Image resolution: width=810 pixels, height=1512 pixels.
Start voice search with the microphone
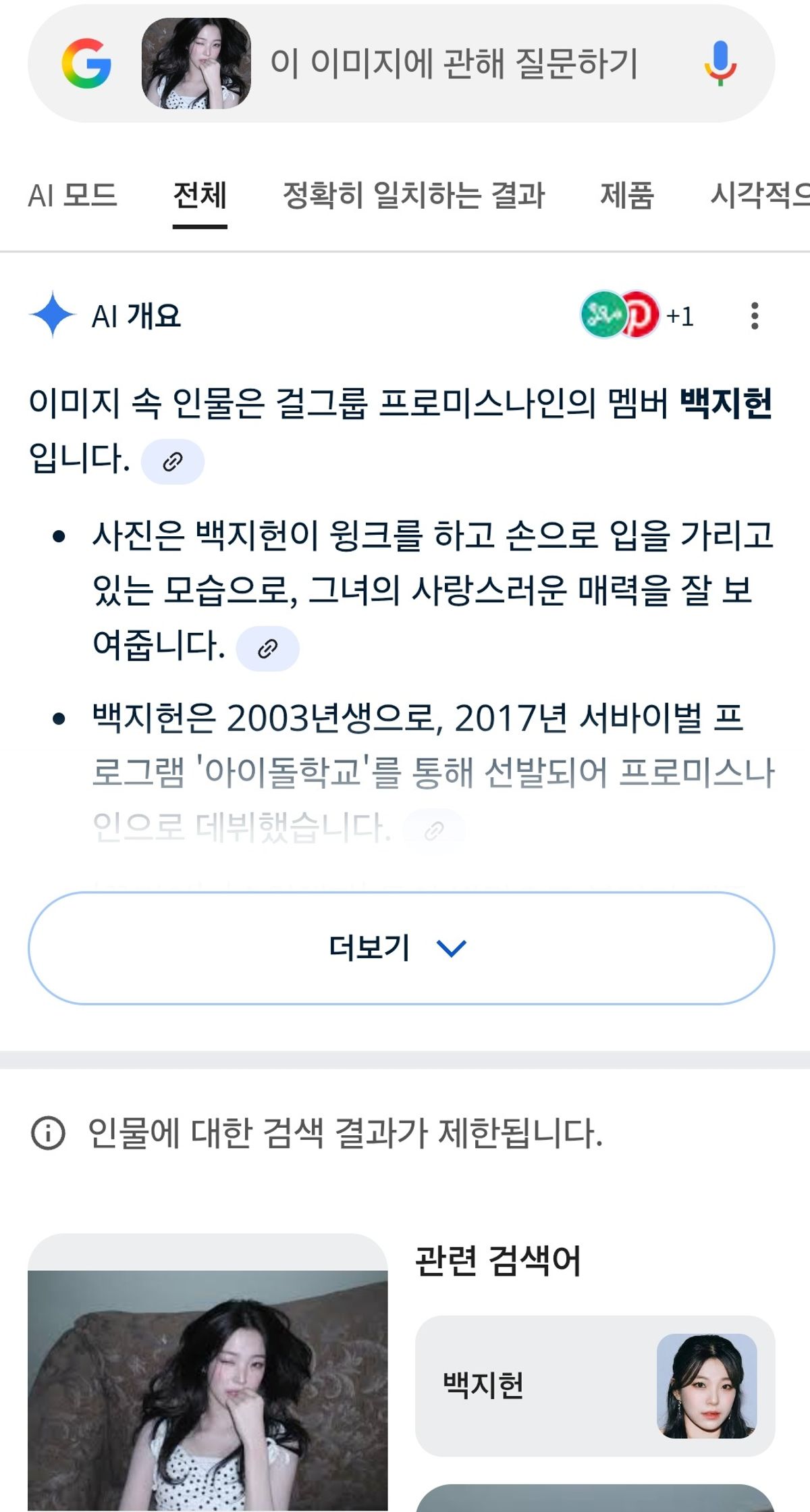tap(720, 63)
